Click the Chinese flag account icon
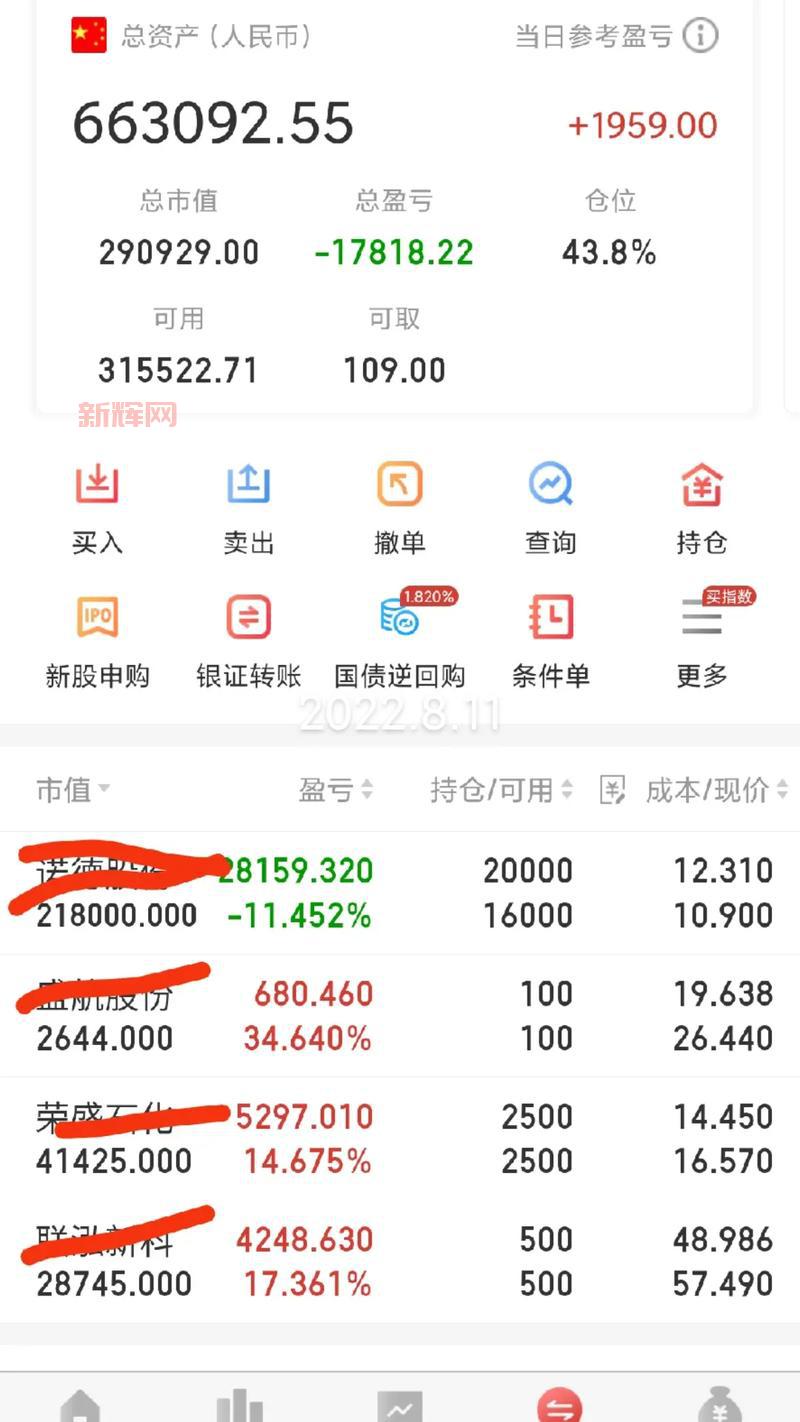Viewport: 800px width, 1422px height. pyautogui.click(x=89, y=35)
